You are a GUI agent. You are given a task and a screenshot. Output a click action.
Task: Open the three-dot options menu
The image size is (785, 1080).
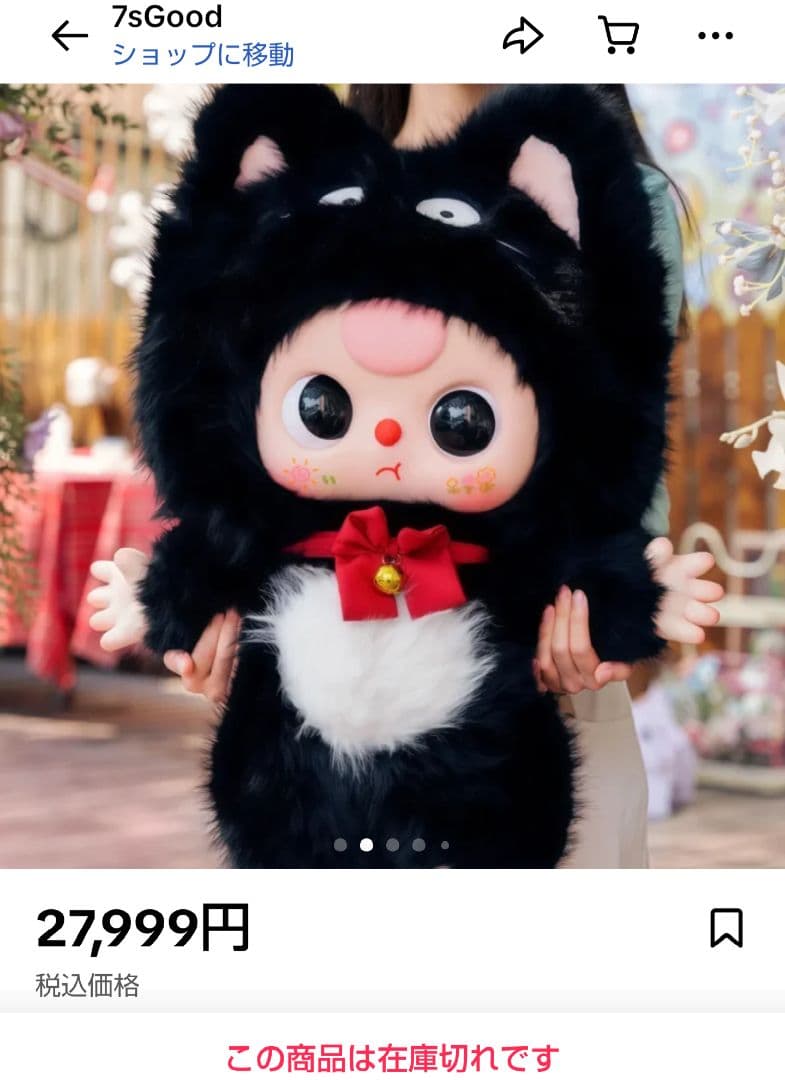(x=714, y=34)
